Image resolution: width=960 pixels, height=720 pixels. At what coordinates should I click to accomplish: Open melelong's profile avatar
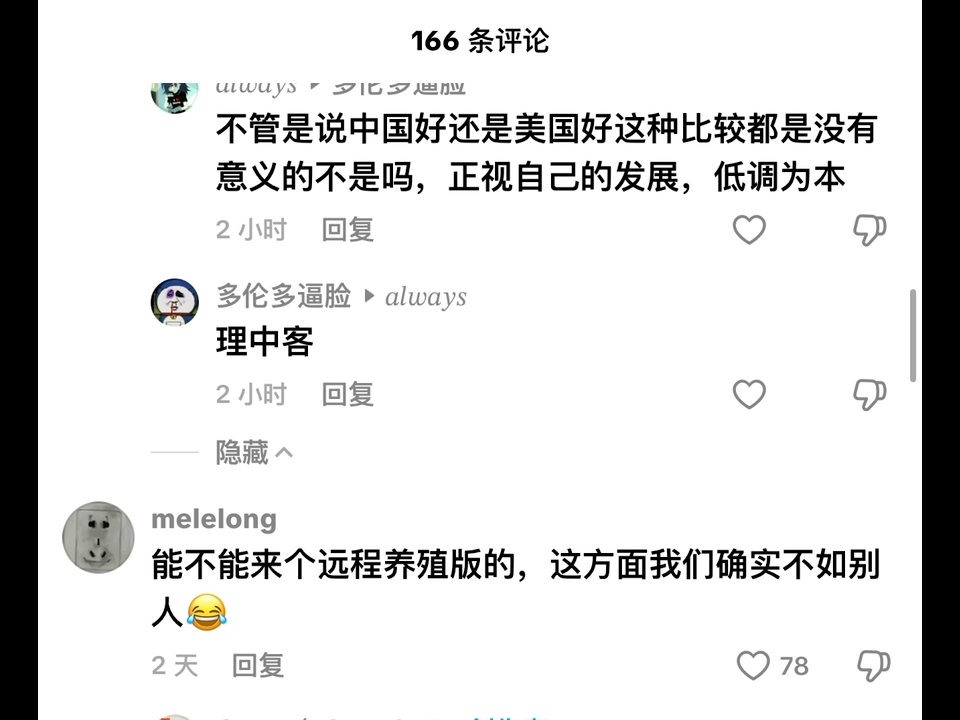pos(98,537)
